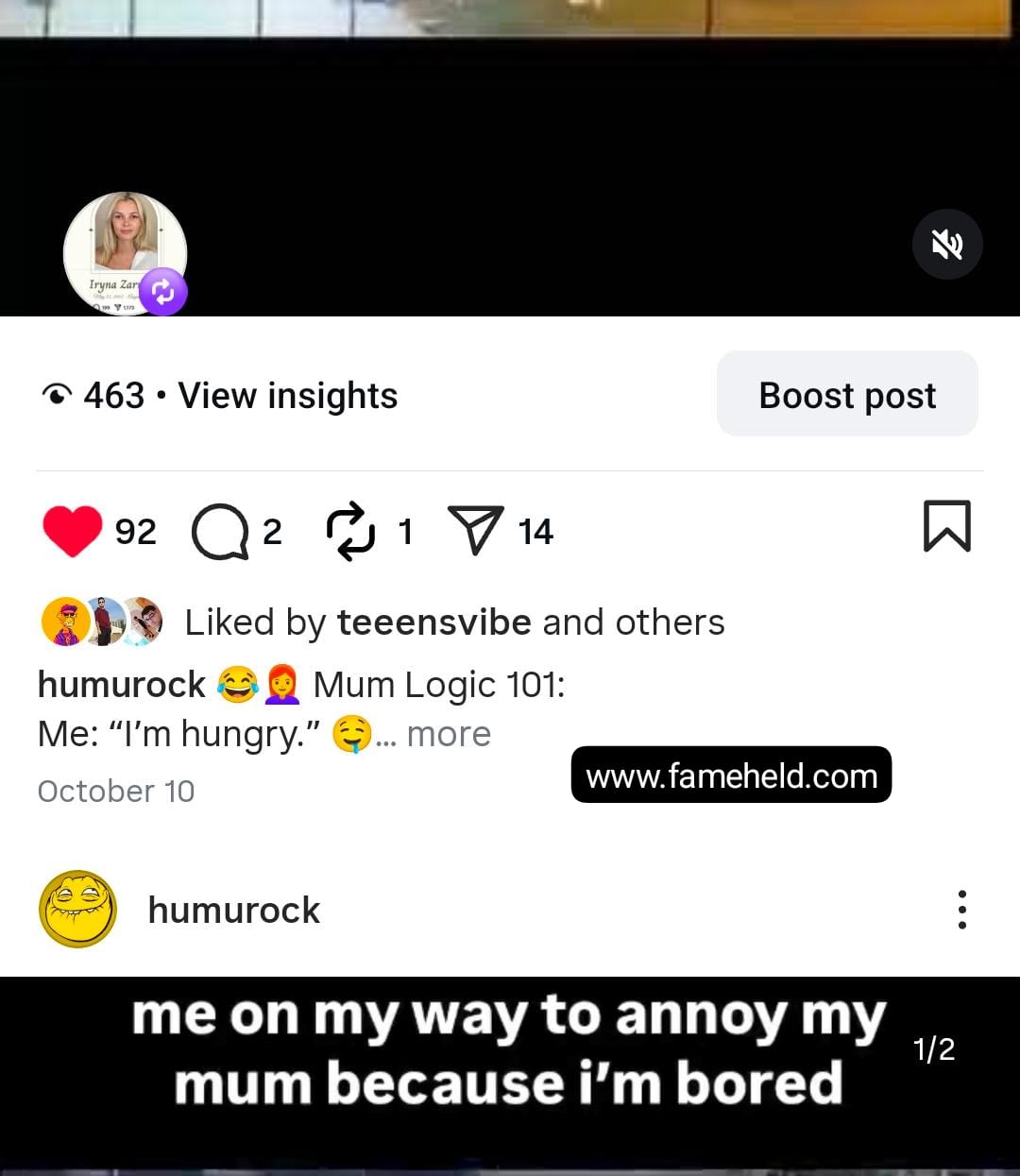The image size is (1020, 1176).
Task: Unmute the video sound
Action: [x=947, y=245]
